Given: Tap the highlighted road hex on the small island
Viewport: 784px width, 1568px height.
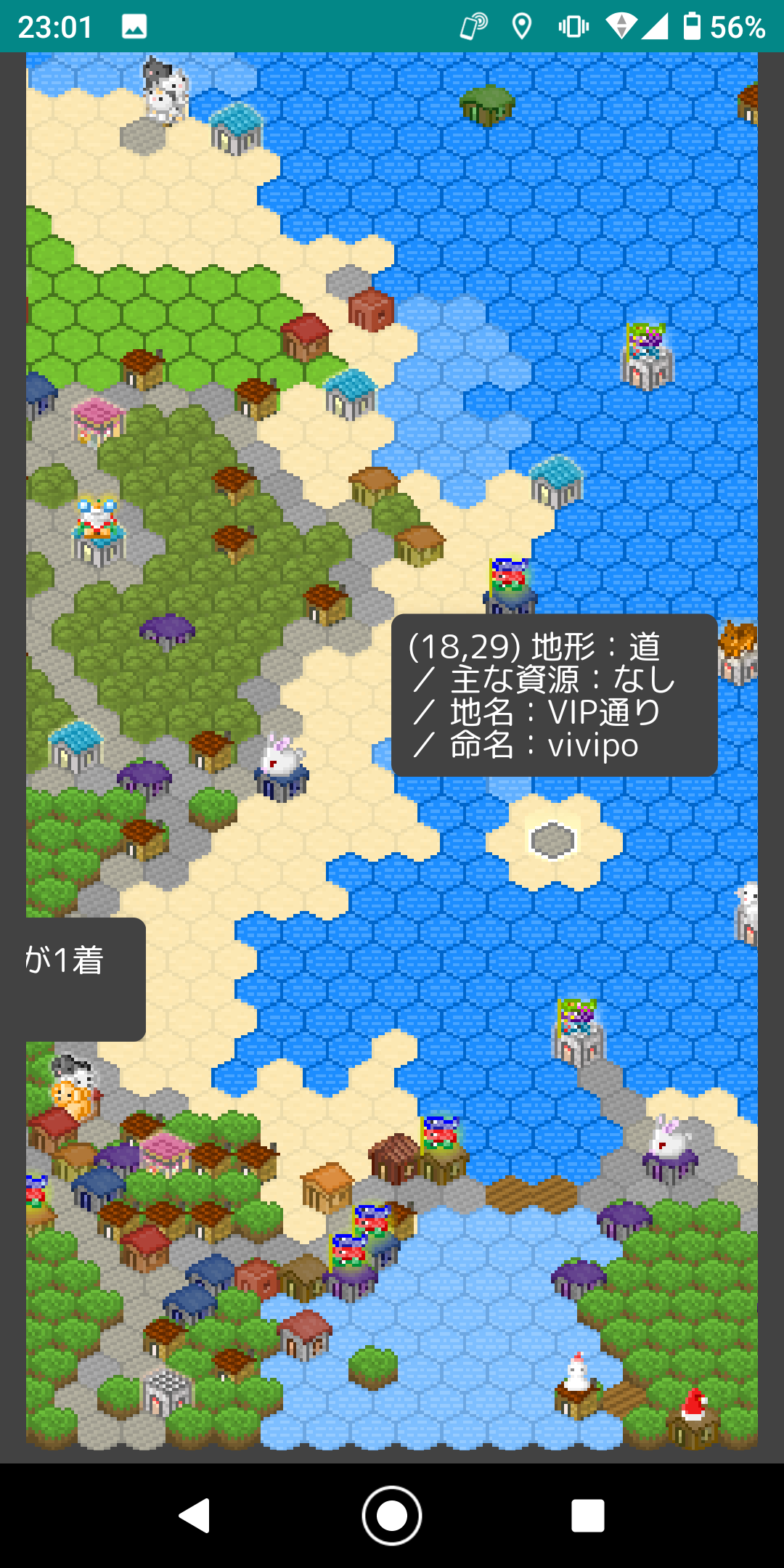Looking at the screenshot, I should coord(553,841).
